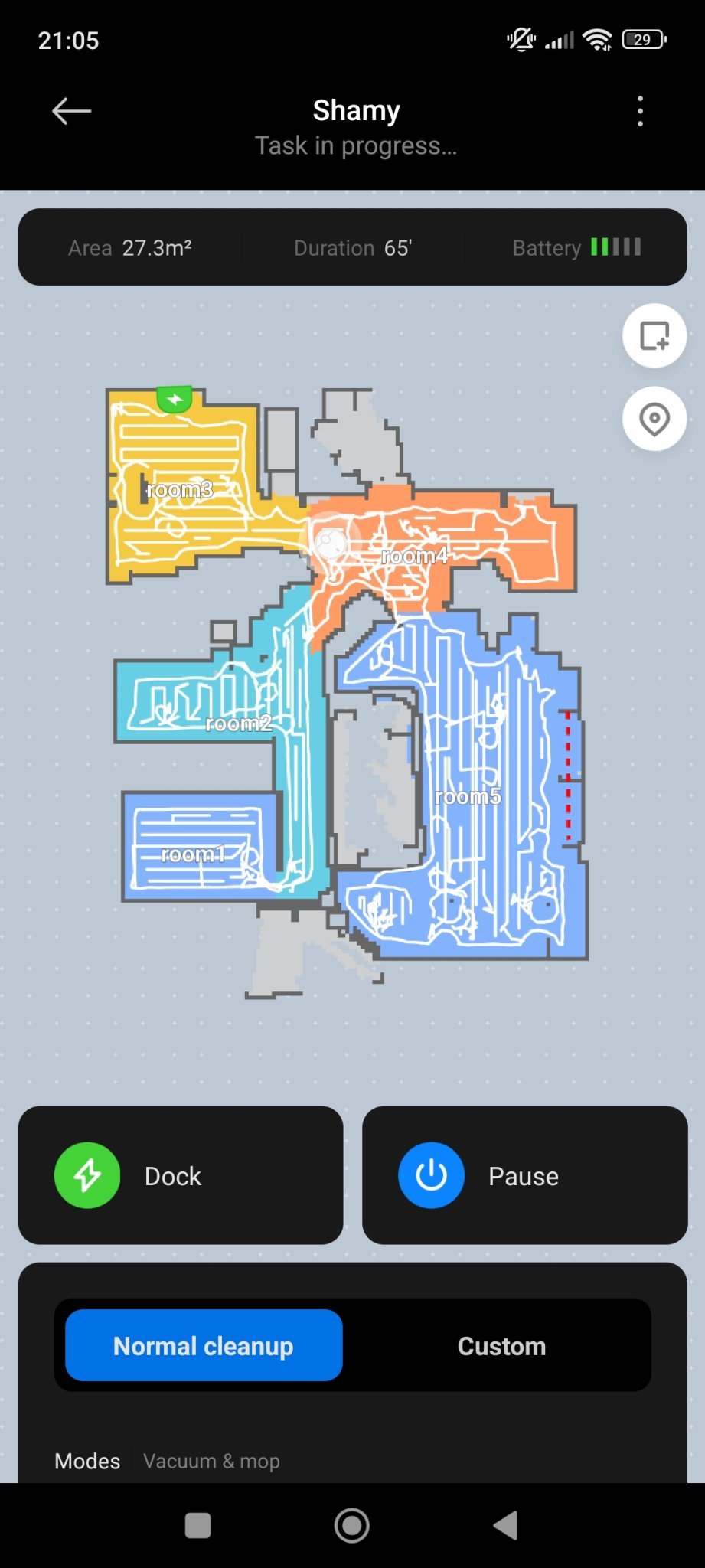Tap the location pin spot-clean icon
705x1568 pixels.
pos(654,419)
